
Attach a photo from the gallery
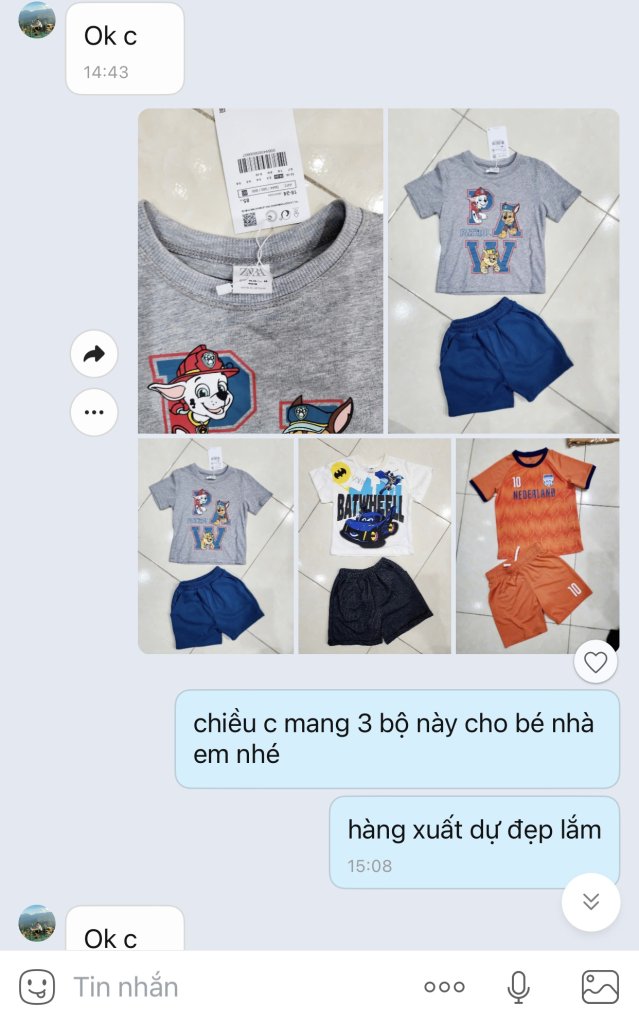[600, 987]
